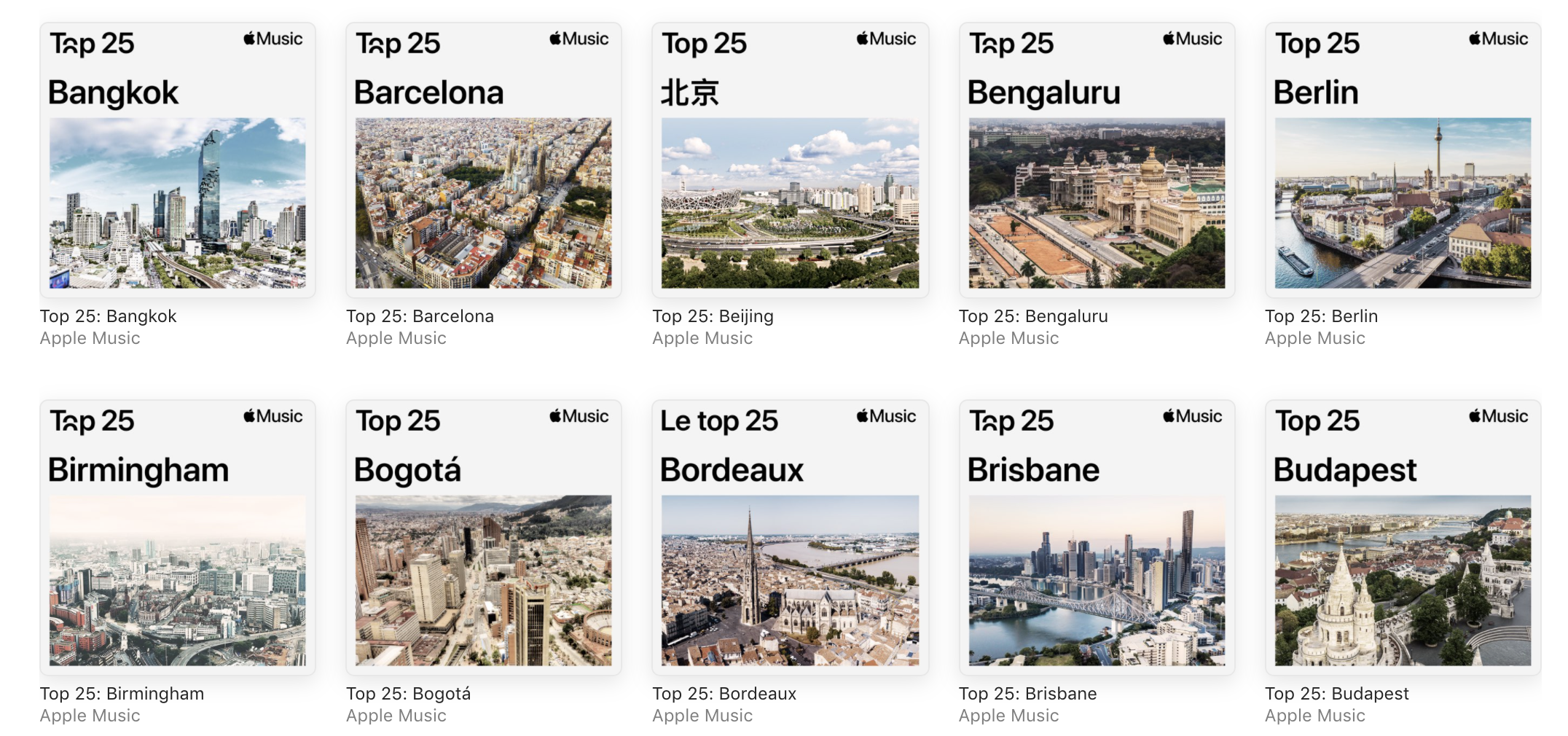Open the Top 25: Berlin playlist
The height and width of the screenshot is (736, 1568).
click(1403, 160)
